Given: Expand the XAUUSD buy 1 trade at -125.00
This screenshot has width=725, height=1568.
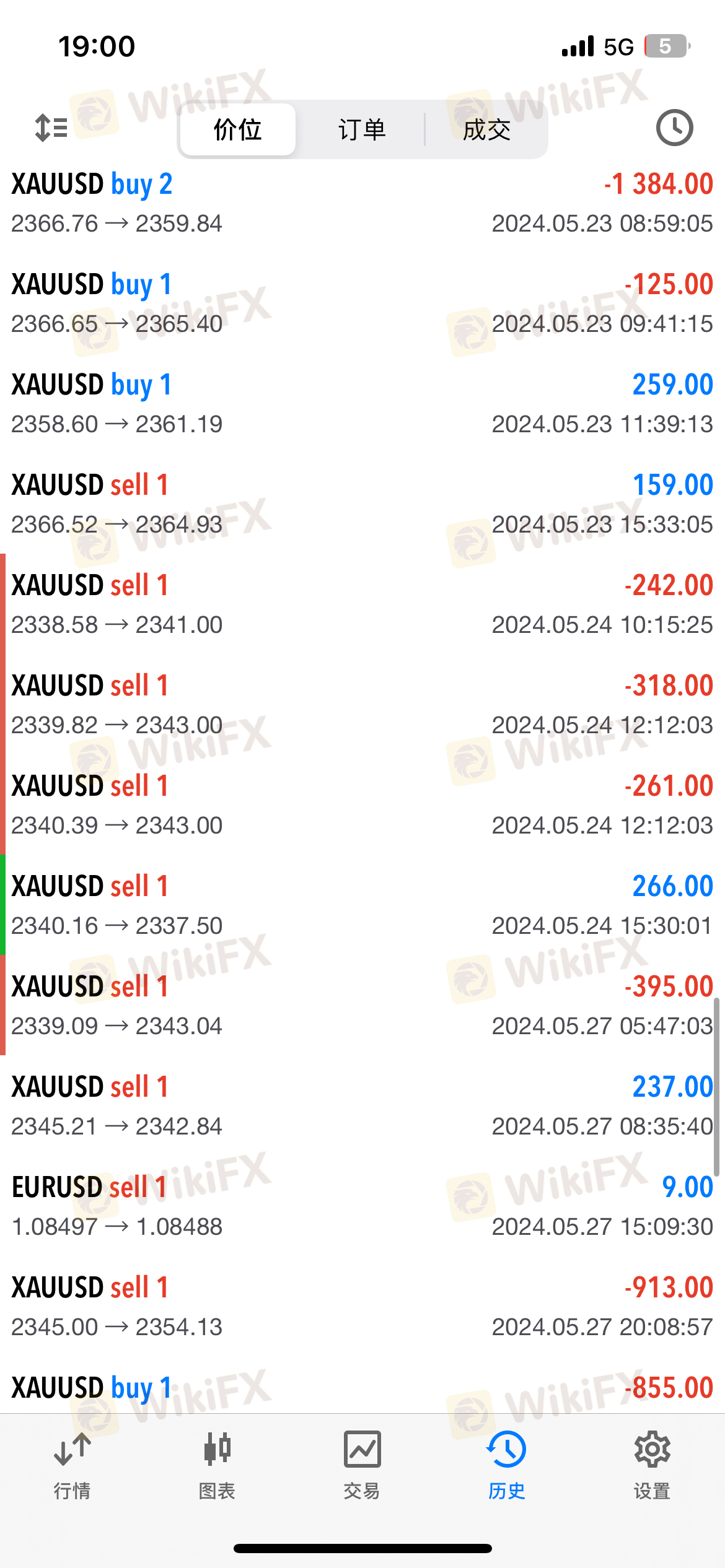Looking at the screenshot, I should click(x=362, y=303).
